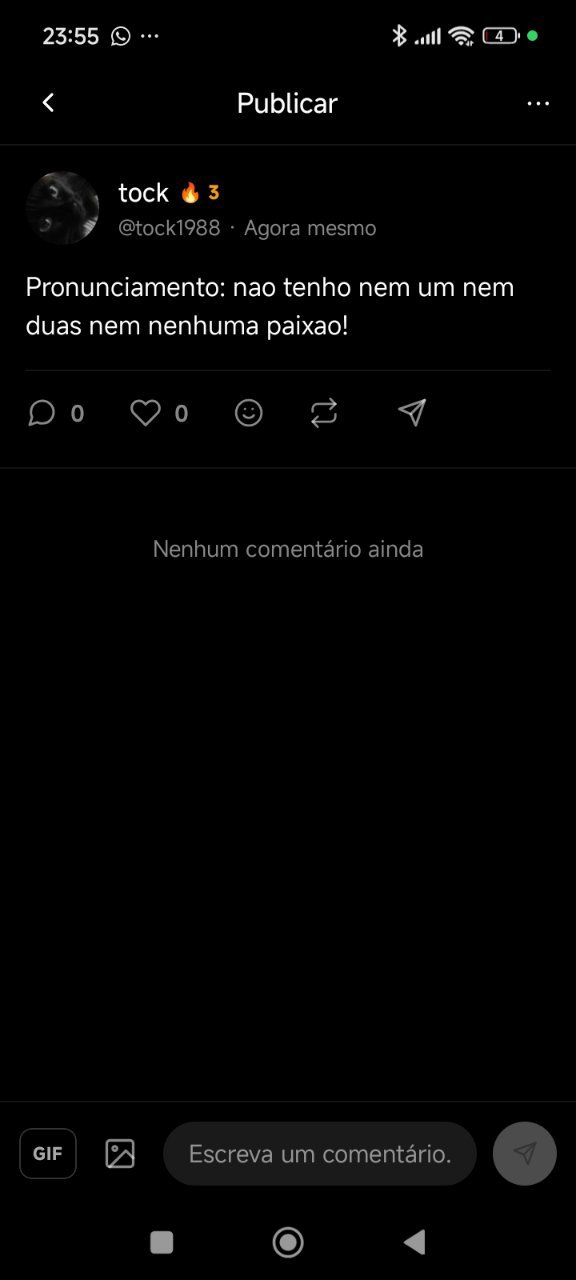Share the post via paper plane icon

(x=412, y=413)
